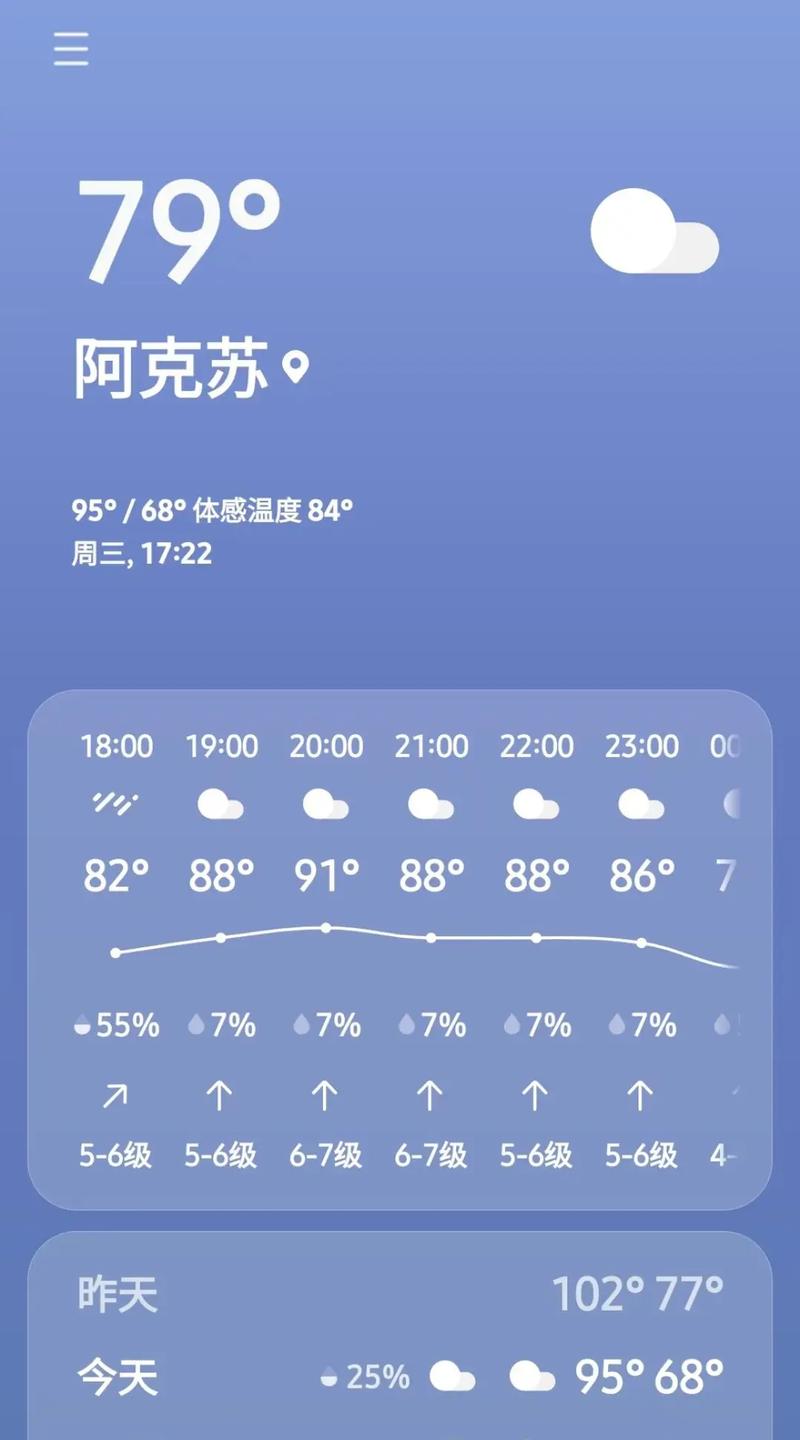Tap the raindrop icon showing 55%
This screenshot has height=1440, width=800.
pyautogui.click(x=84, y=1023)
